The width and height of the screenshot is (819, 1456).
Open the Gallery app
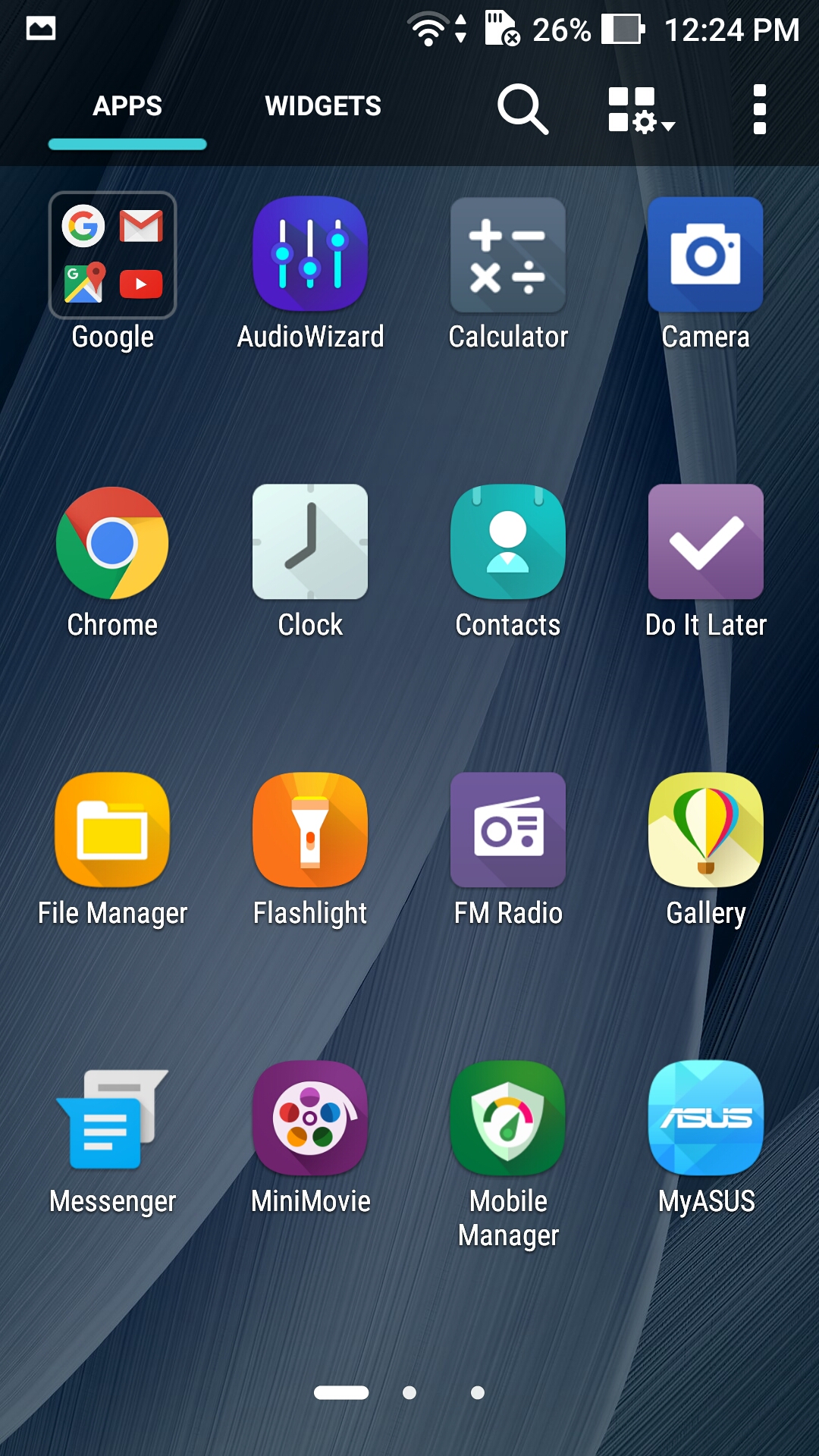(x=705, y=831)
